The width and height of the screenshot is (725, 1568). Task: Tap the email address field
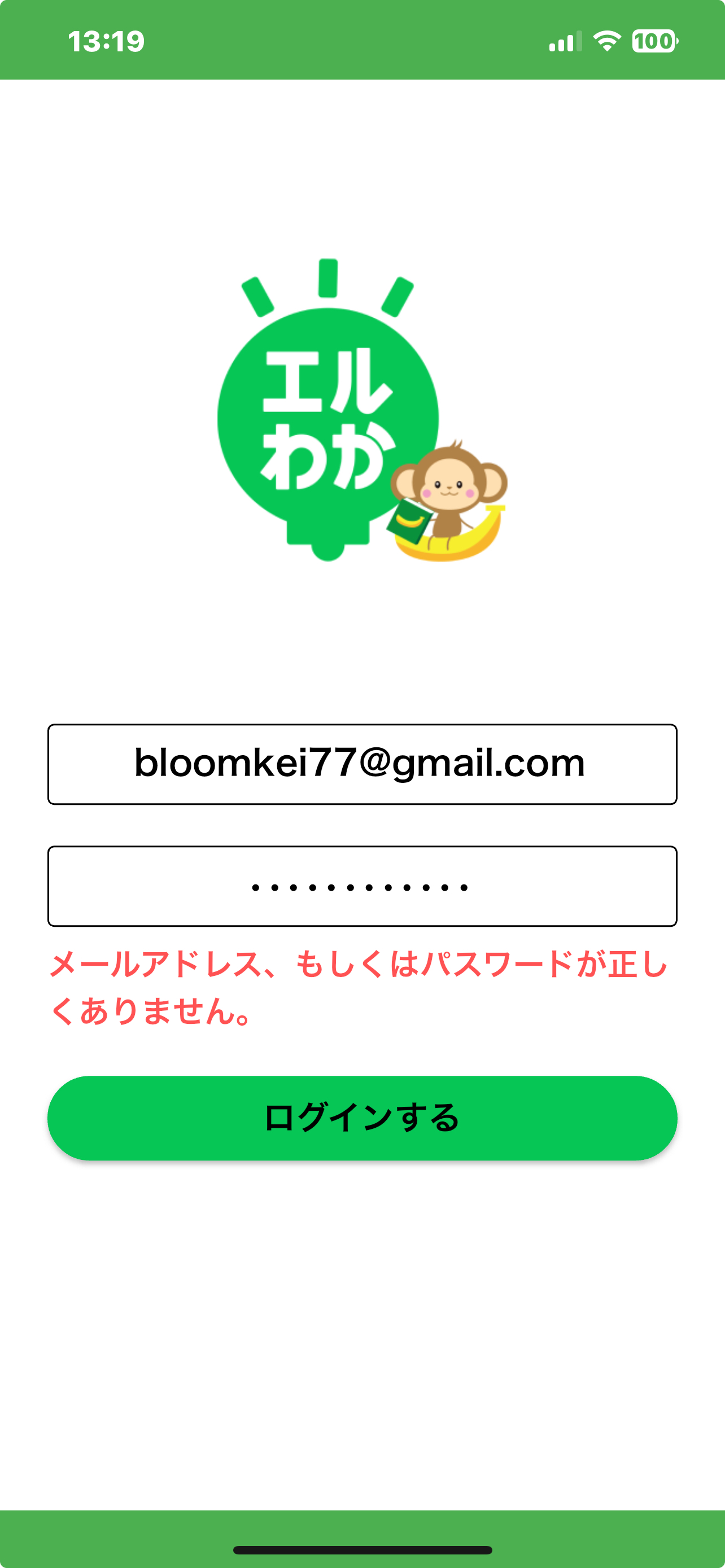[362, 764]
